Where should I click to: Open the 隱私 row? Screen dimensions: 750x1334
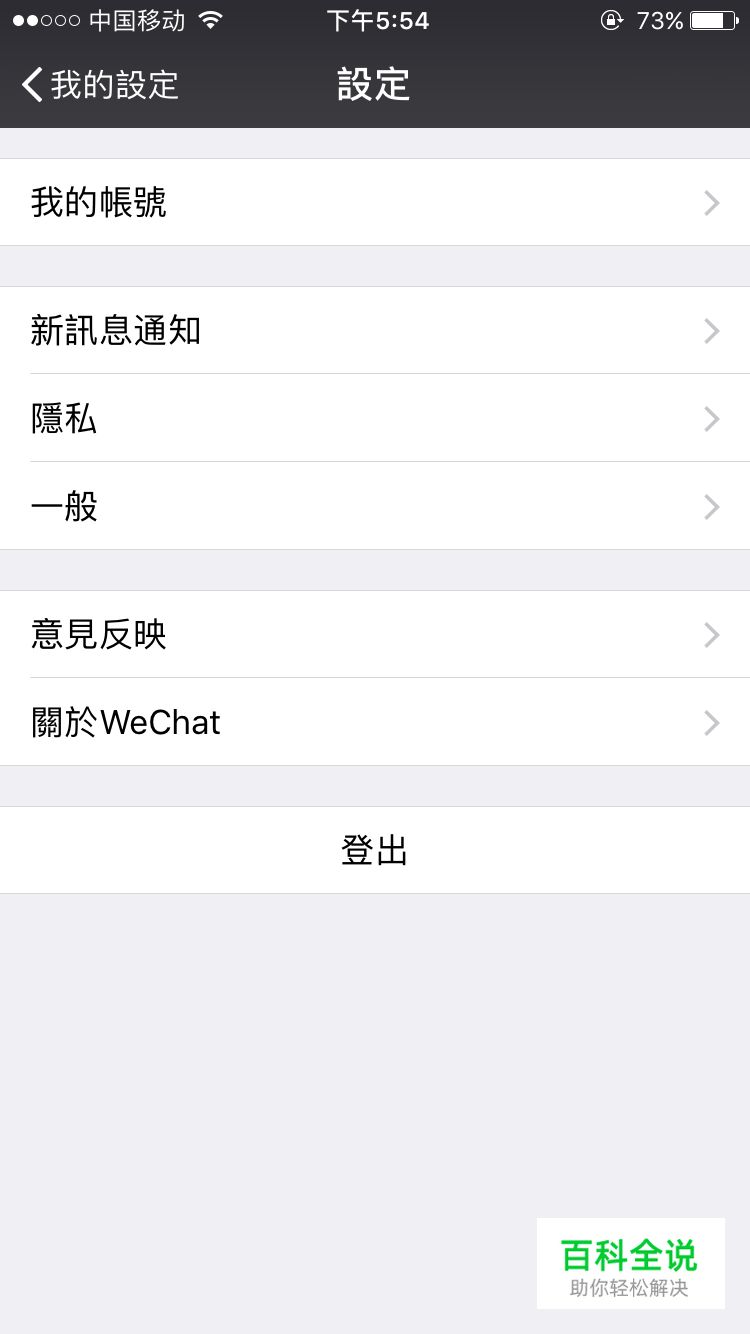click(375, 418)
